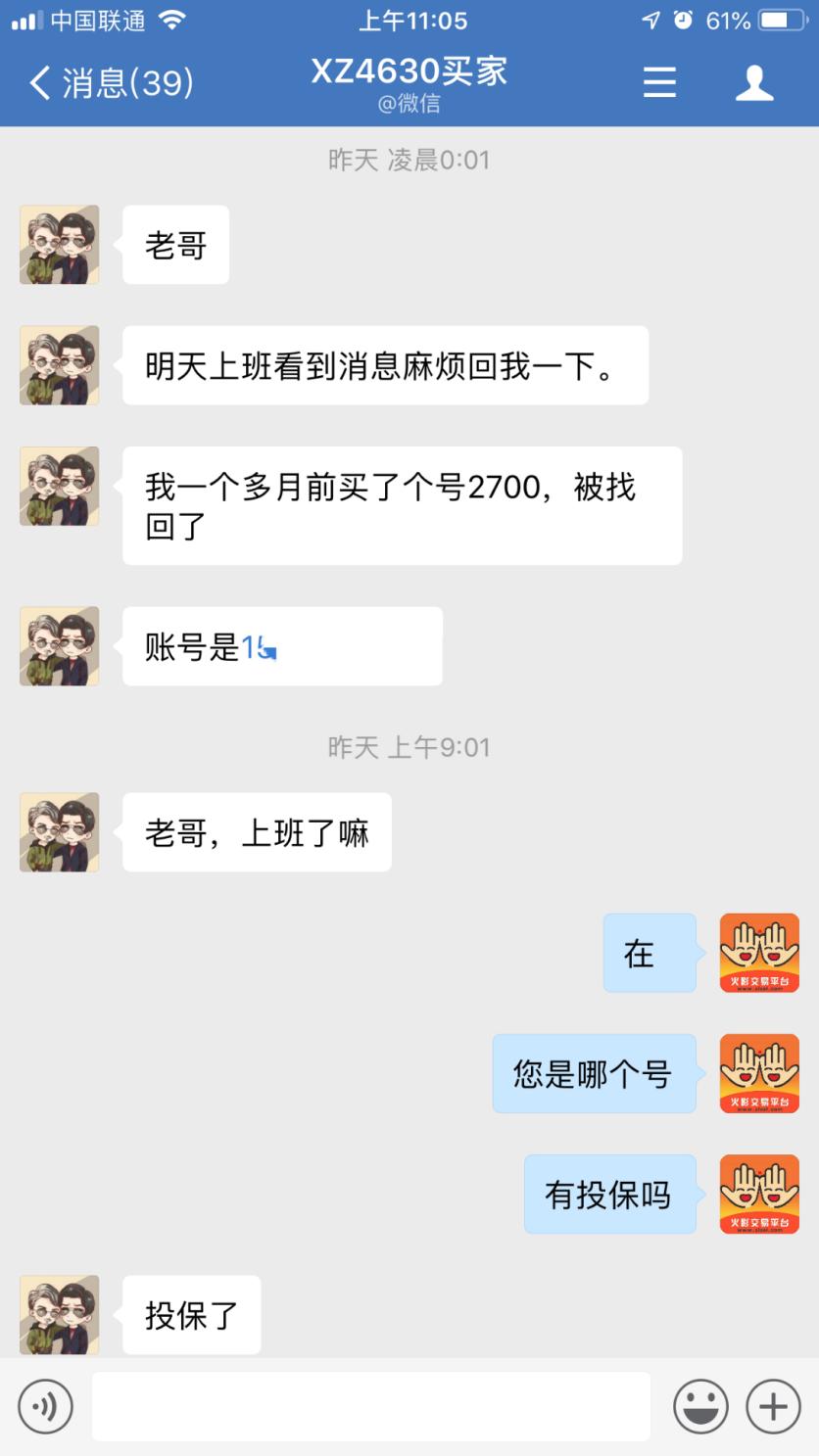
Task: Switch to voice message input
Action: tap(43, 1405)
